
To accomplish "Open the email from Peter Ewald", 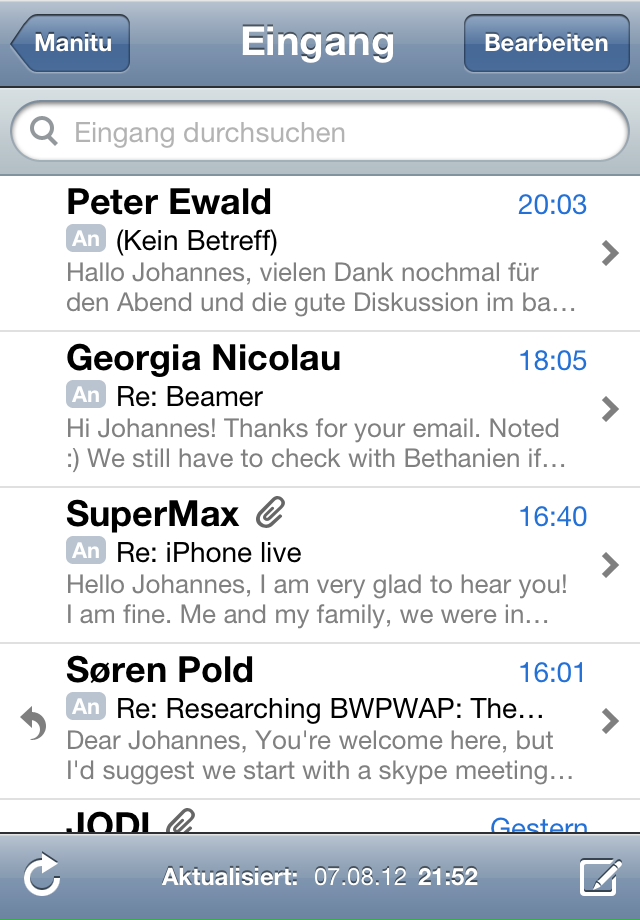I will click(320, 253).
